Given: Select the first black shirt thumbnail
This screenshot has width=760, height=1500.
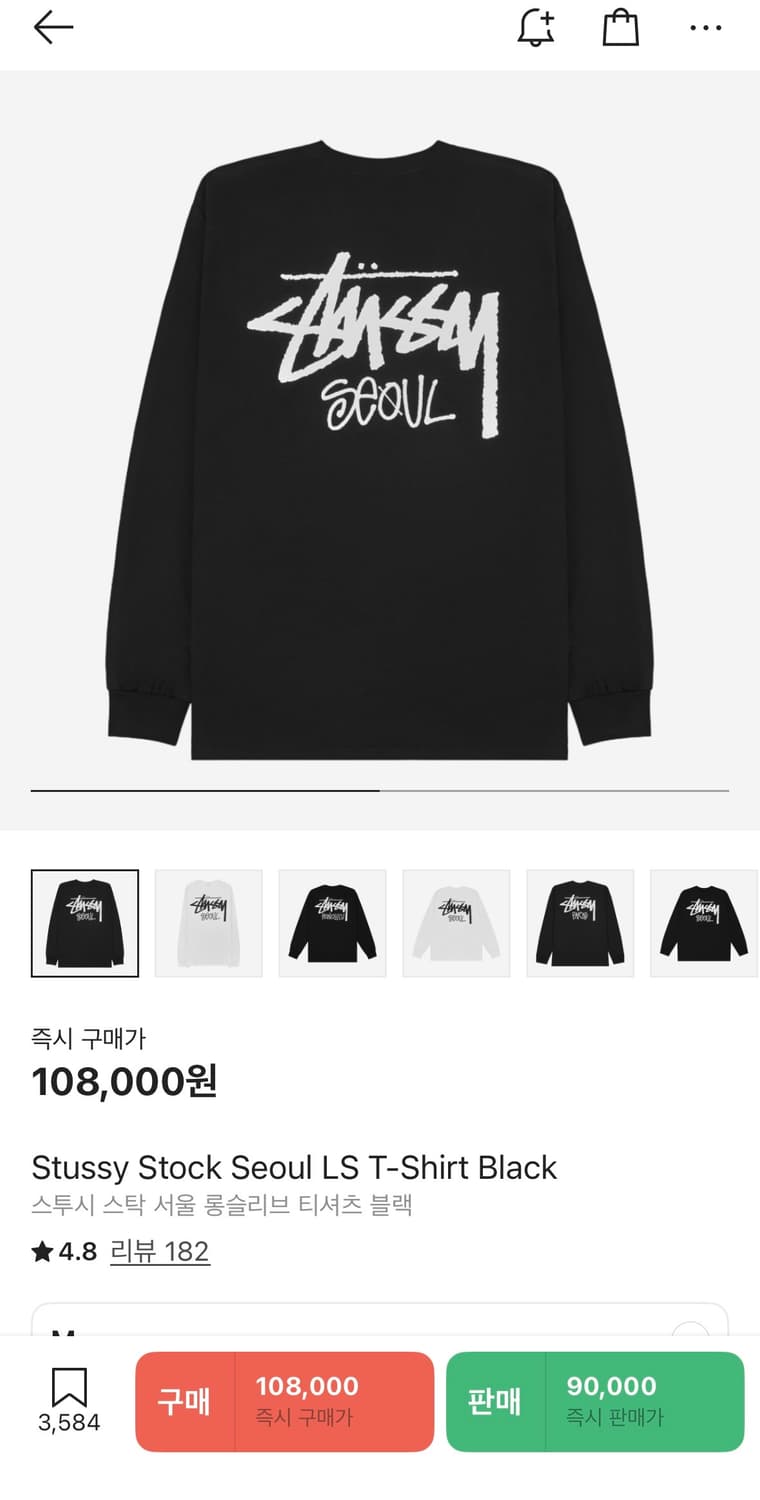Looking at the screenshot, I should pyautogui.click(x=85, y=923).
